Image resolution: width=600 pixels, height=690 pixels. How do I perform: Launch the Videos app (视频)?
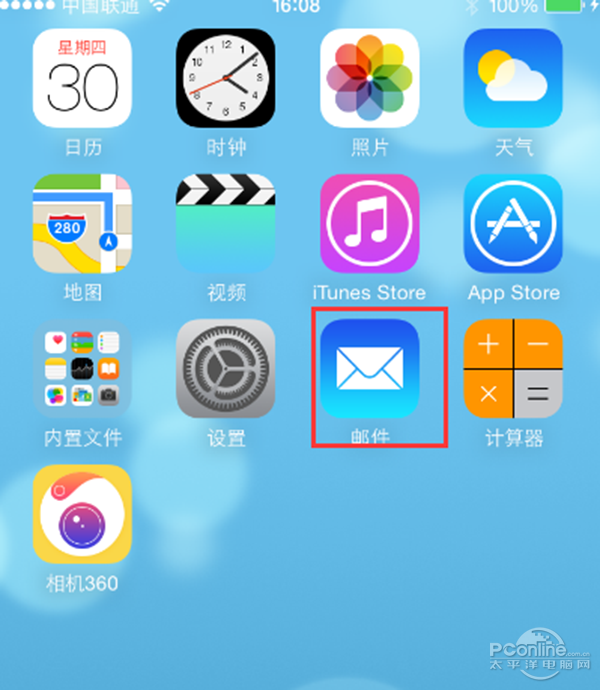(x=226, y=224)
